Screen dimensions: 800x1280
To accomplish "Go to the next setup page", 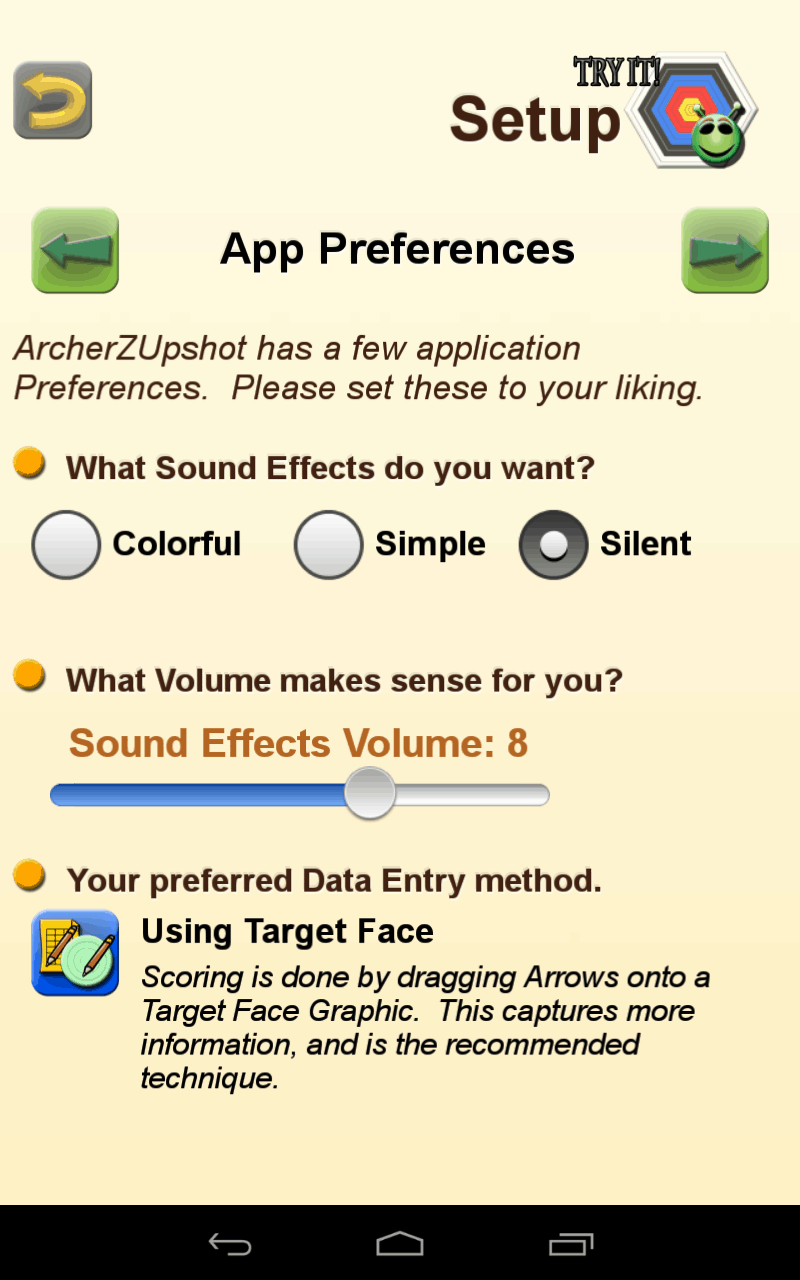I will (725, 250).
